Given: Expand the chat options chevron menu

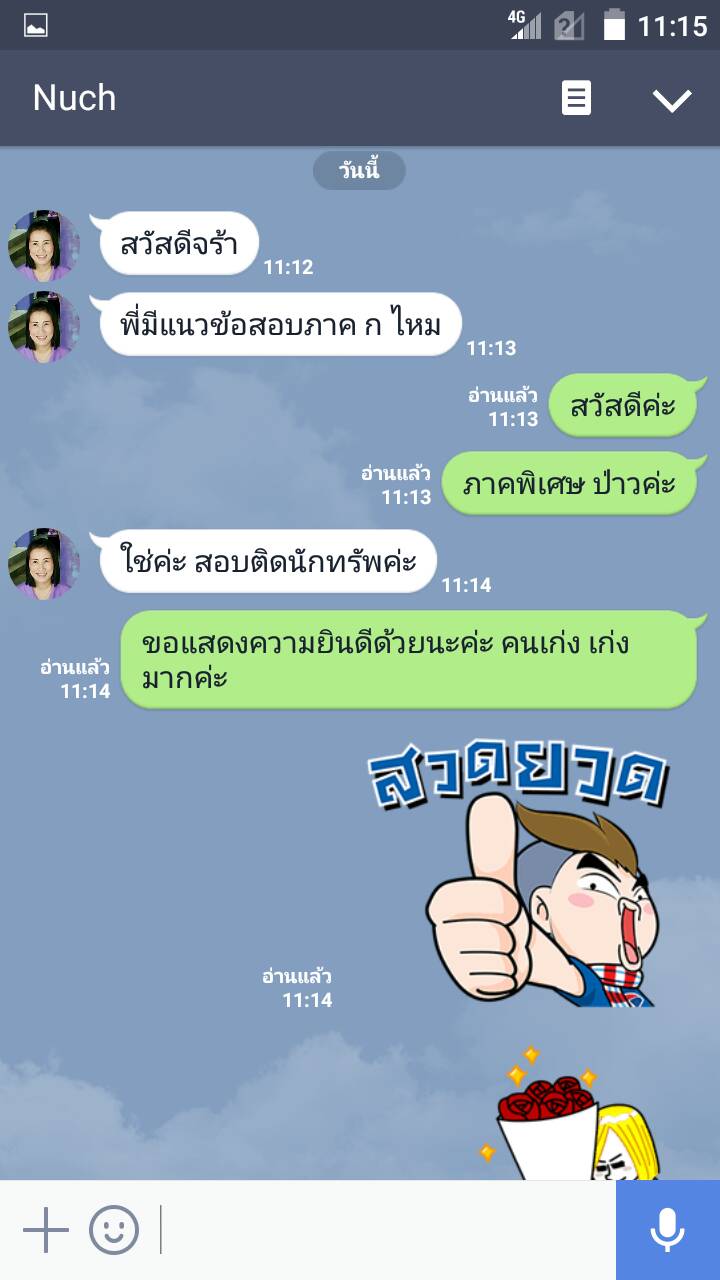Looking at the screenshot, I should [x=671, y=99].
